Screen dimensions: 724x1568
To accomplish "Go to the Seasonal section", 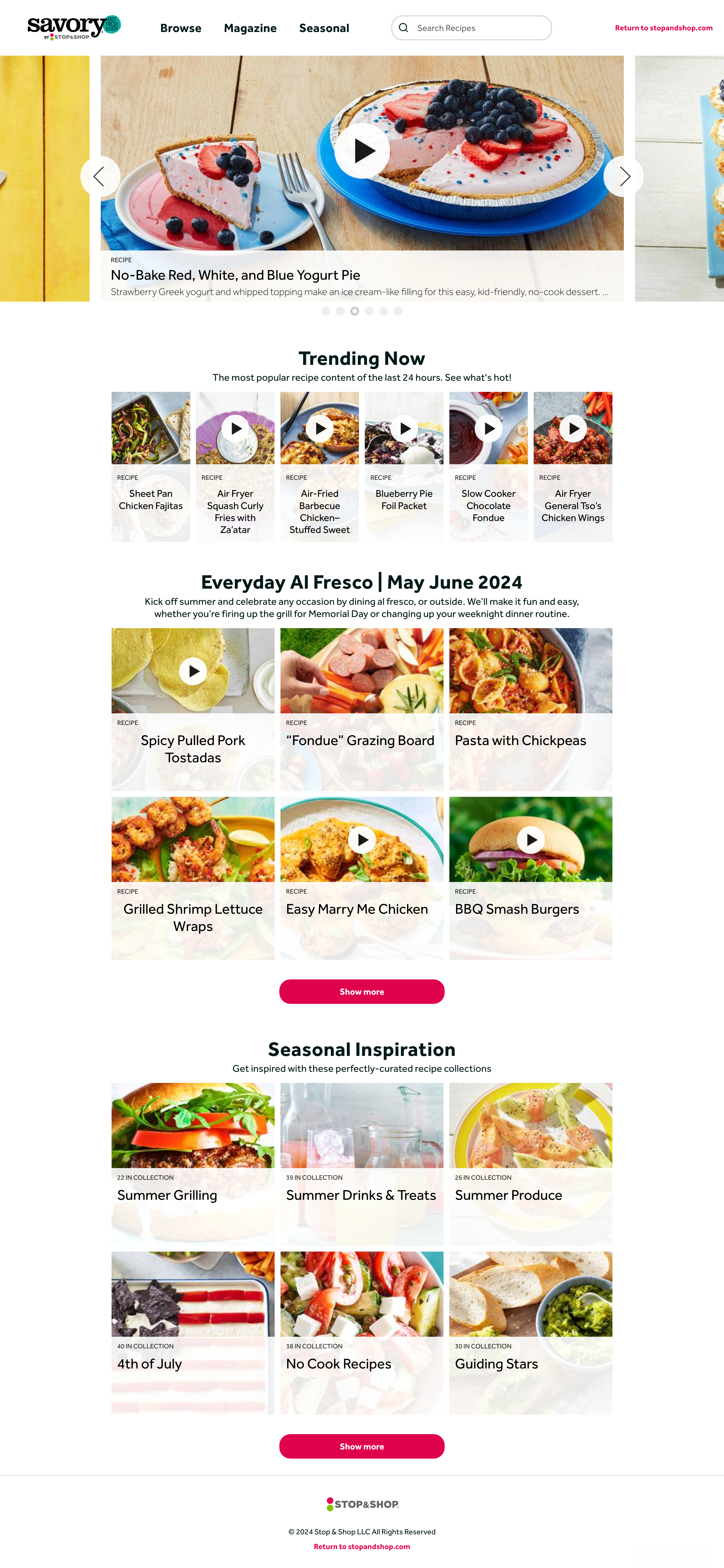I will tap(324, 28).
